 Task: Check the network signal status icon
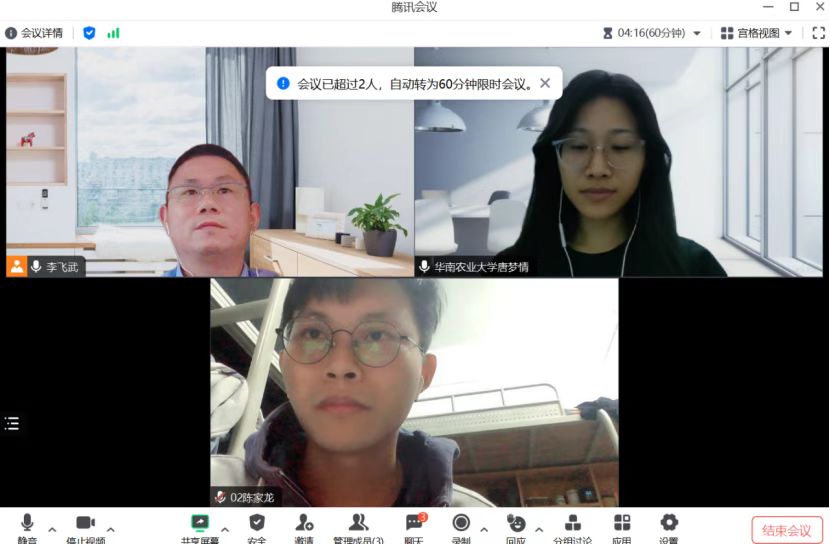coord(113,33)
